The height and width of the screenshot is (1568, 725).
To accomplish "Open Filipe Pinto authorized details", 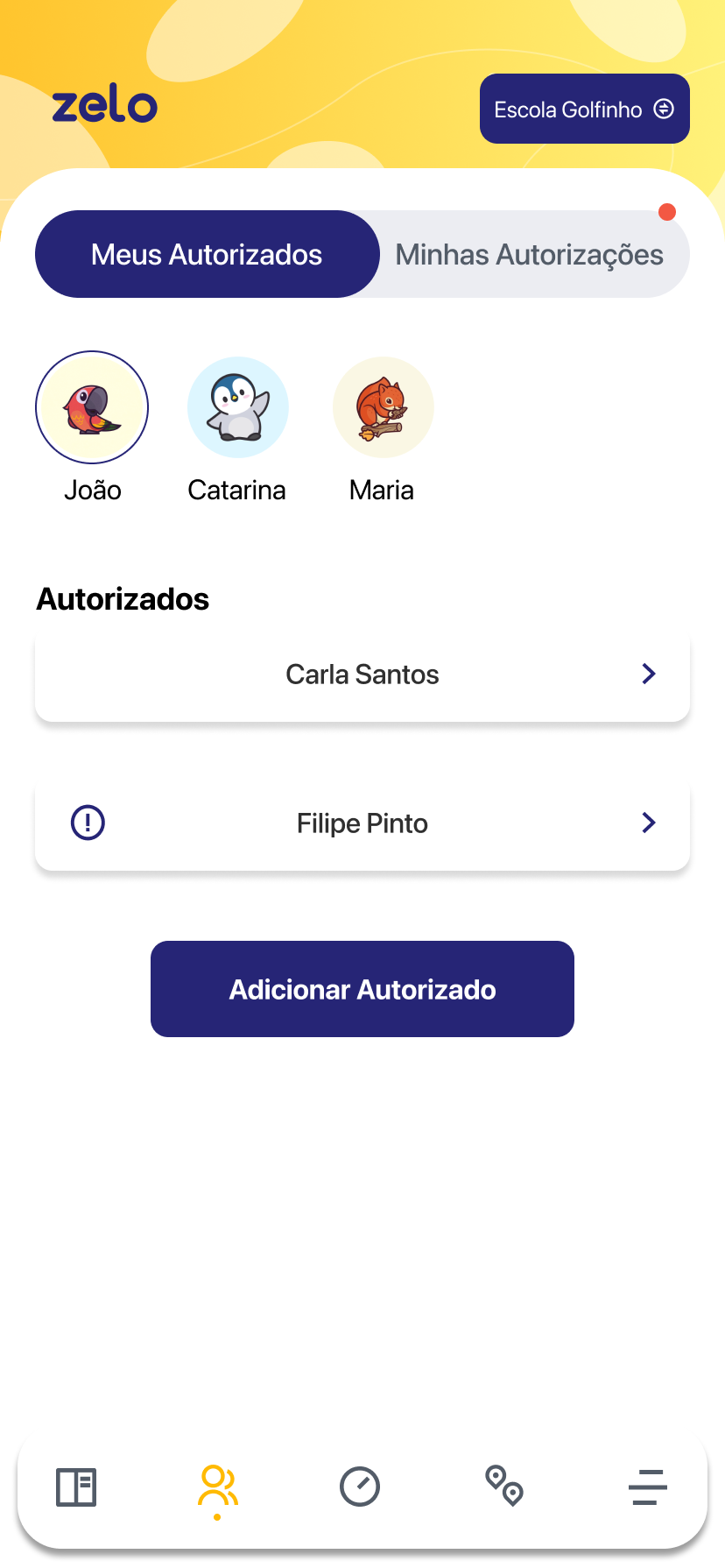I will pyautogui.click(x=362, y=823).
